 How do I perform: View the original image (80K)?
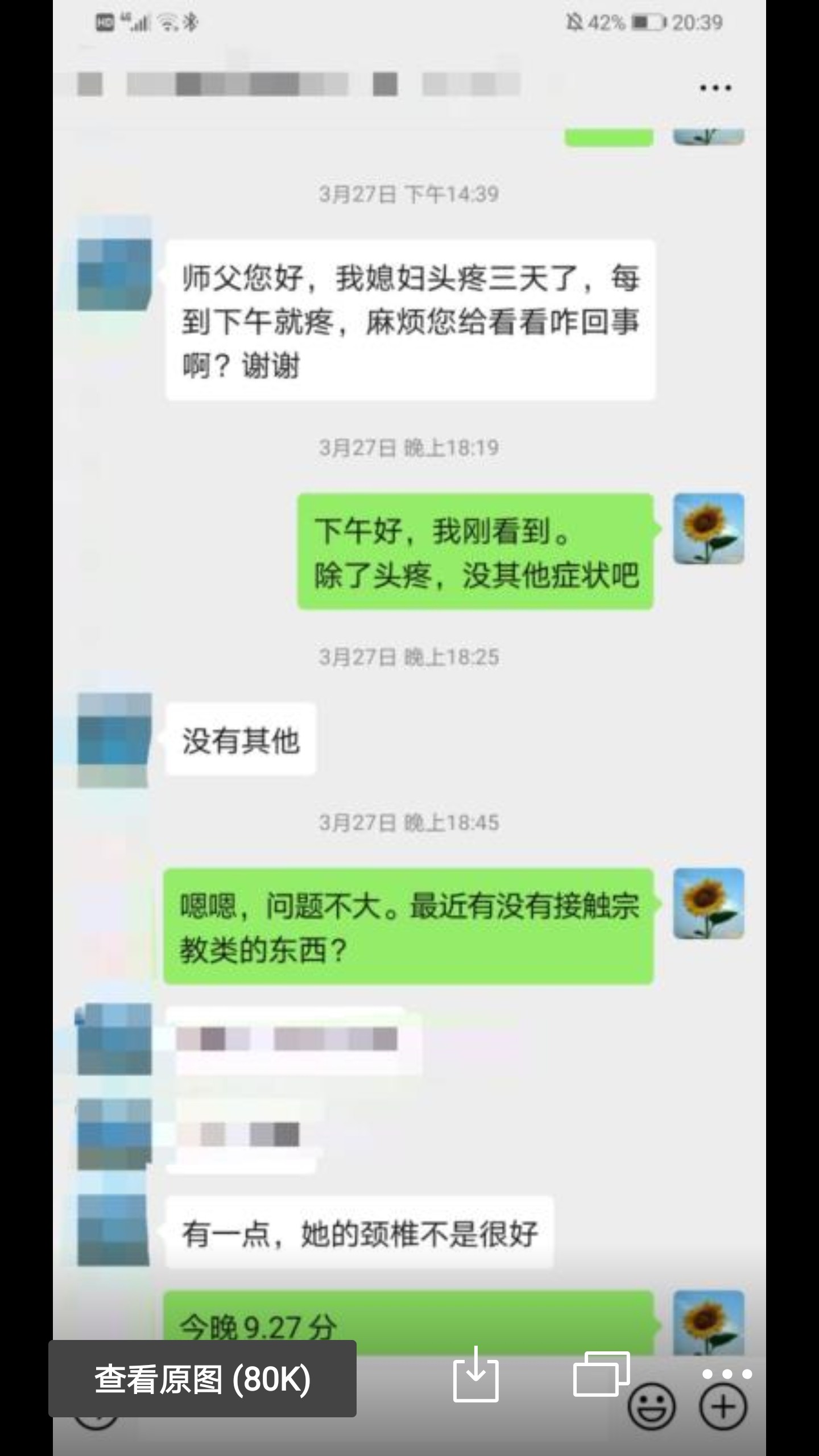(x=202, y=1379)
